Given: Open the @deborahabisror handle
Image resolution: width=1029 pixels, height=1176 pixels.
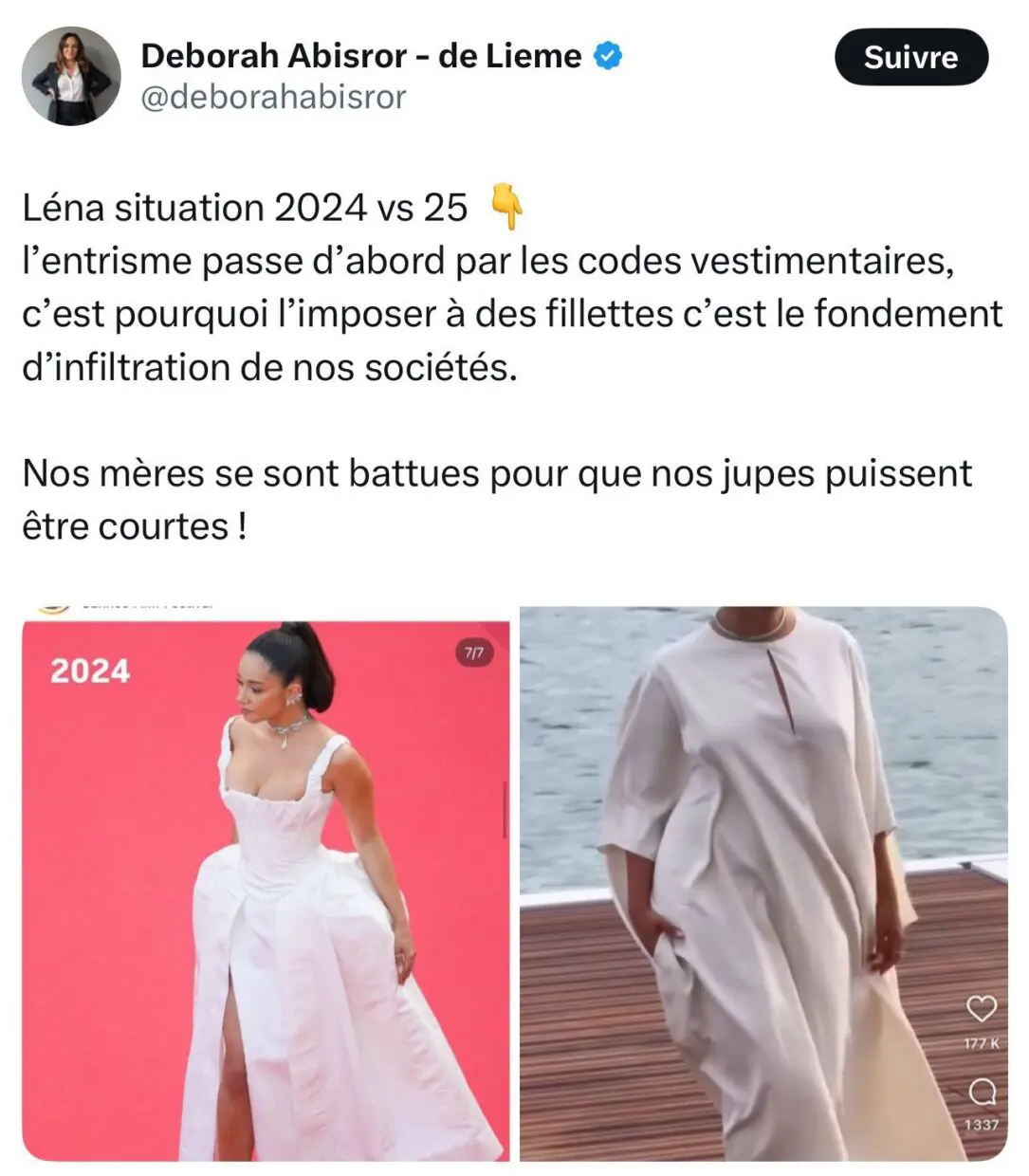Looking at the screenshot, I should point(273,97).
